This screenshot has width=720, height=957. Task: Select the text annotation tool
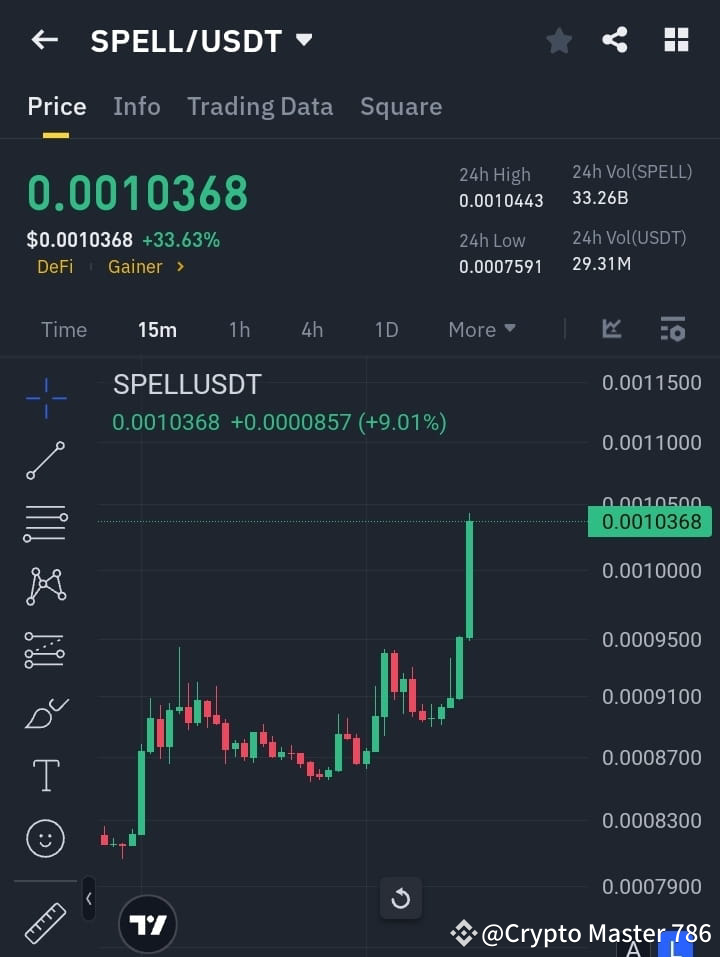coord(45,774)
